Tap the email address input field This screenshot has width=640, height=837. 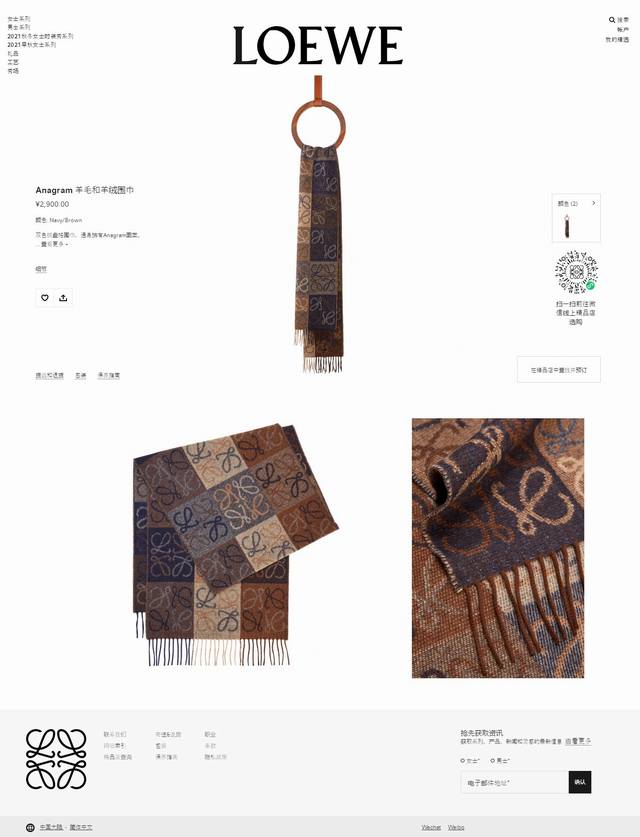click(x=513, y=782)
